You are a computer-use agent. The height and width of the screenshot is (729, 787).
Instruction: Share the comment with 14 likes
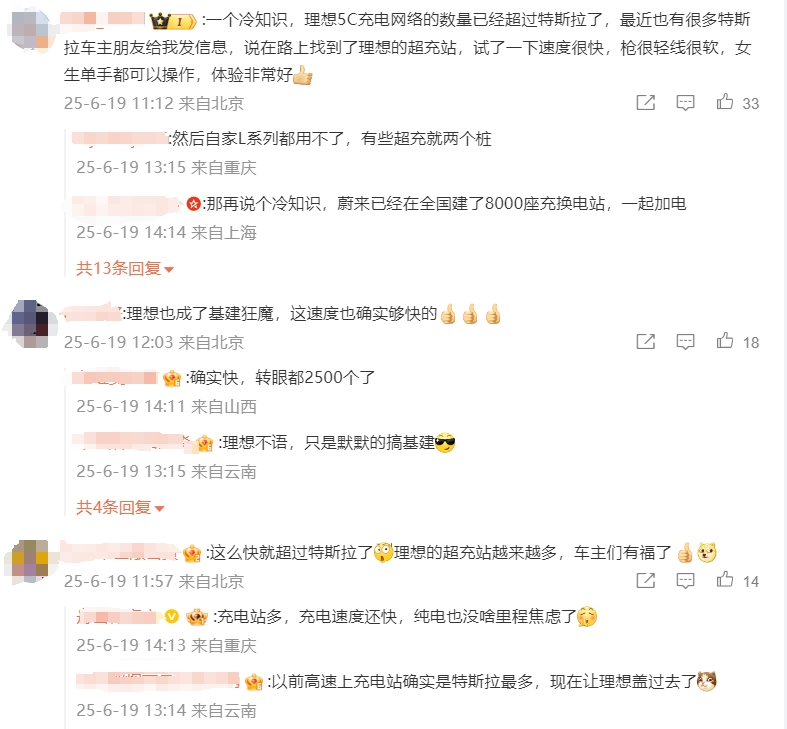coord(646,581)
